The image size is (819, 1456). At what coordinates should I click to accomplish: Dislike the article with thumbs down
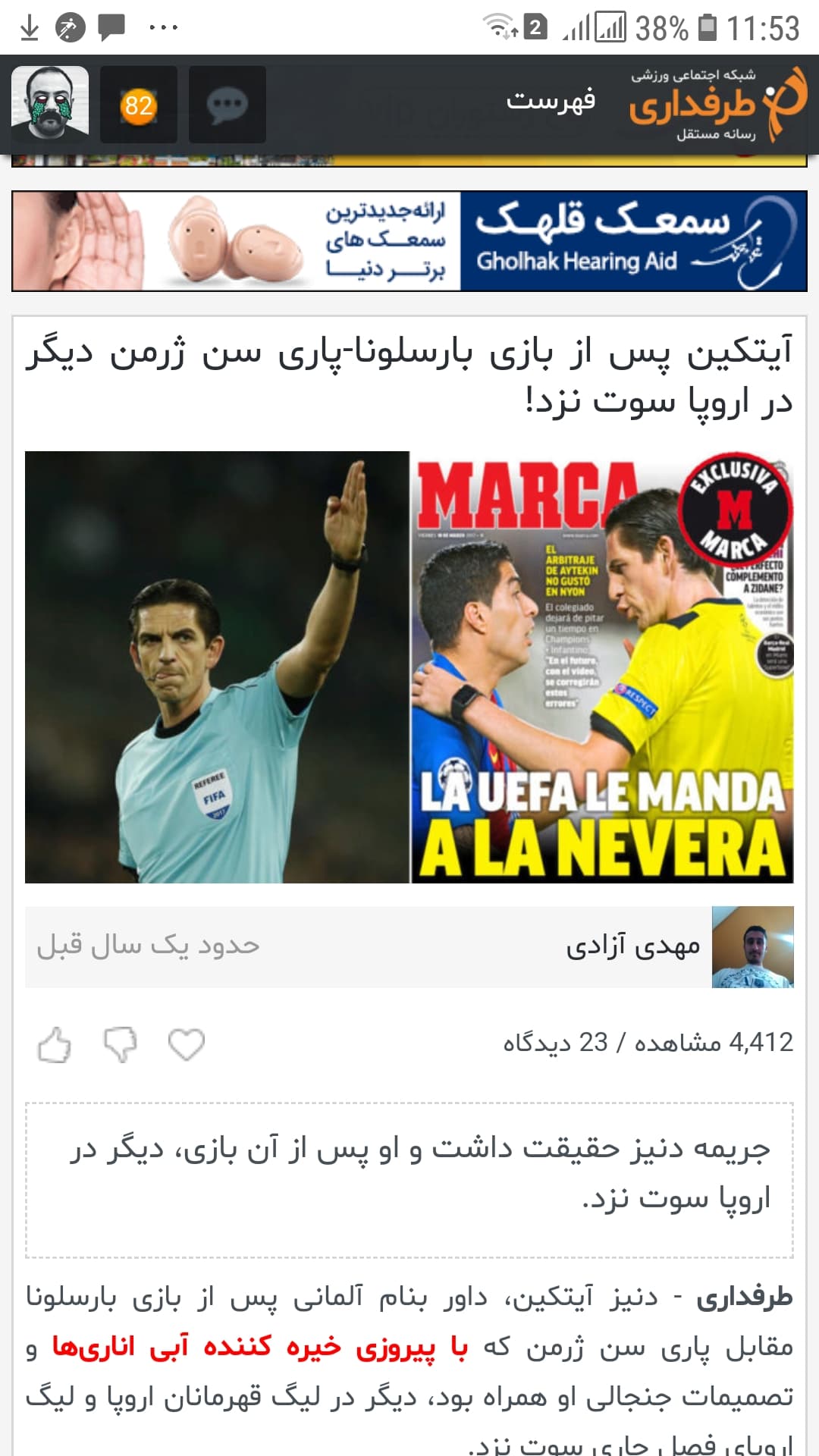pyautogui.click(x=120, y=1045)
